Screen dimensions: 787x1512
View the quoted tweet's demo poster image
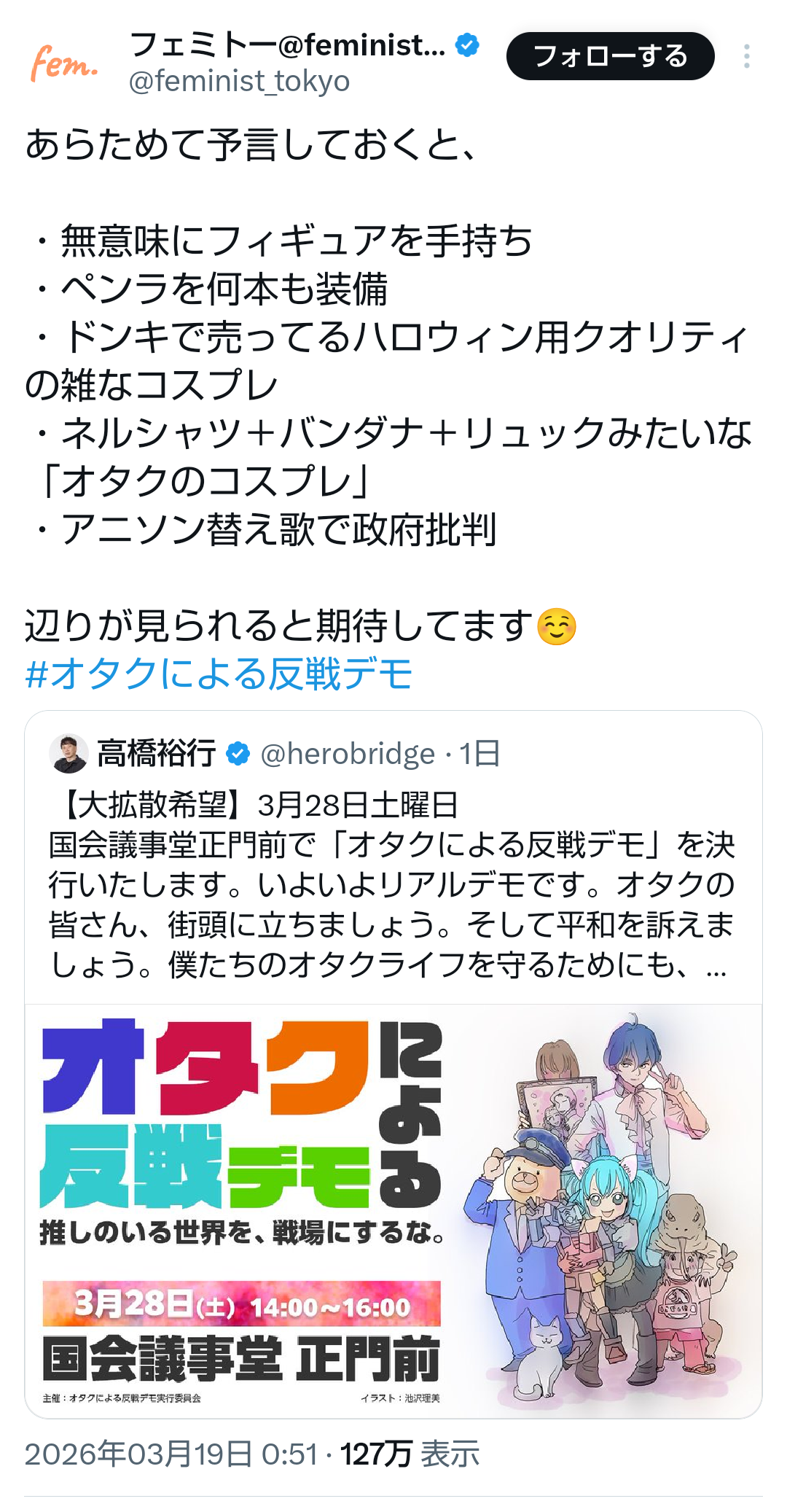(393, 1210)
